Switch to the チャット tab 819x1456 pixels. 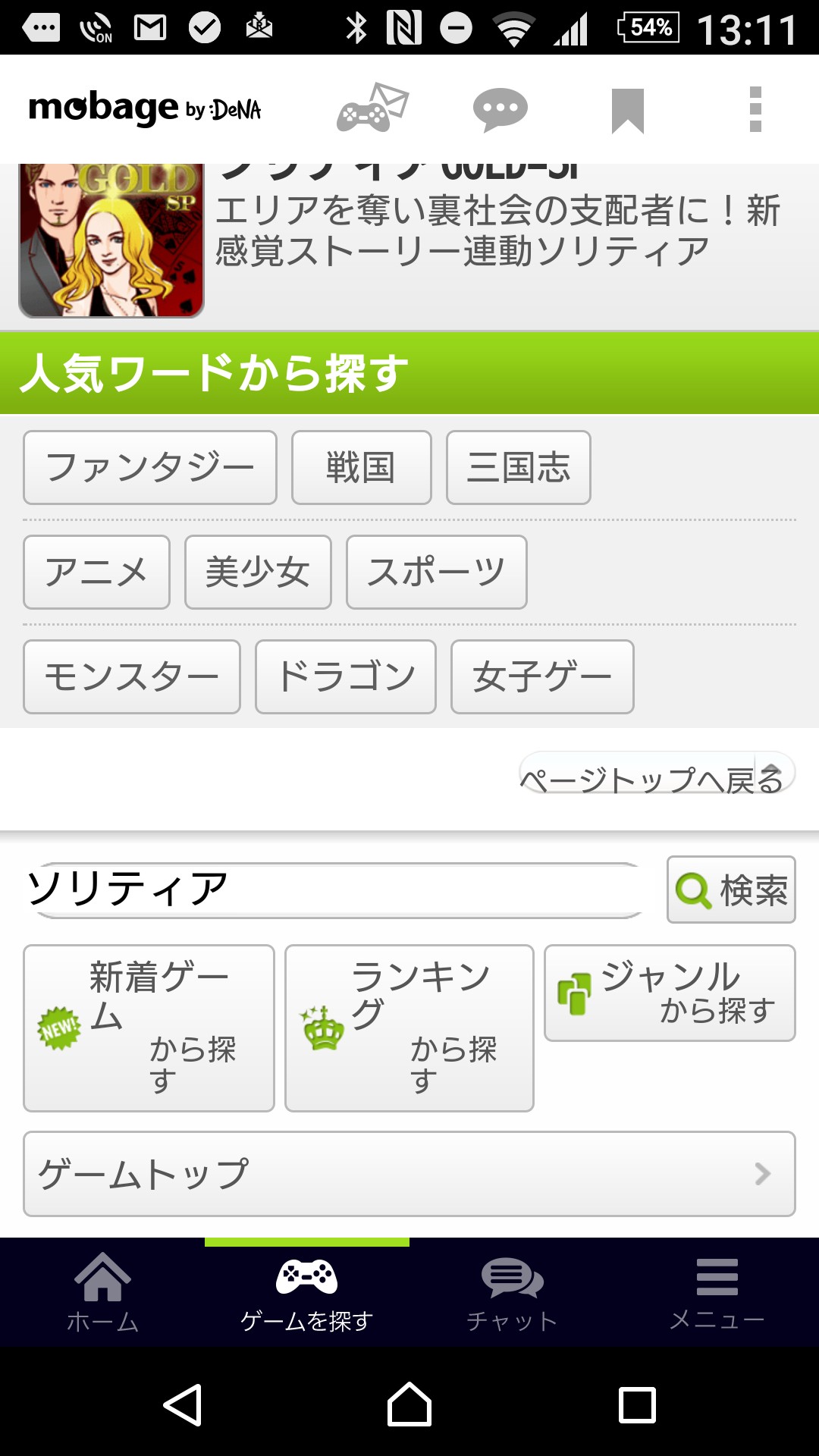(512, 1293)
